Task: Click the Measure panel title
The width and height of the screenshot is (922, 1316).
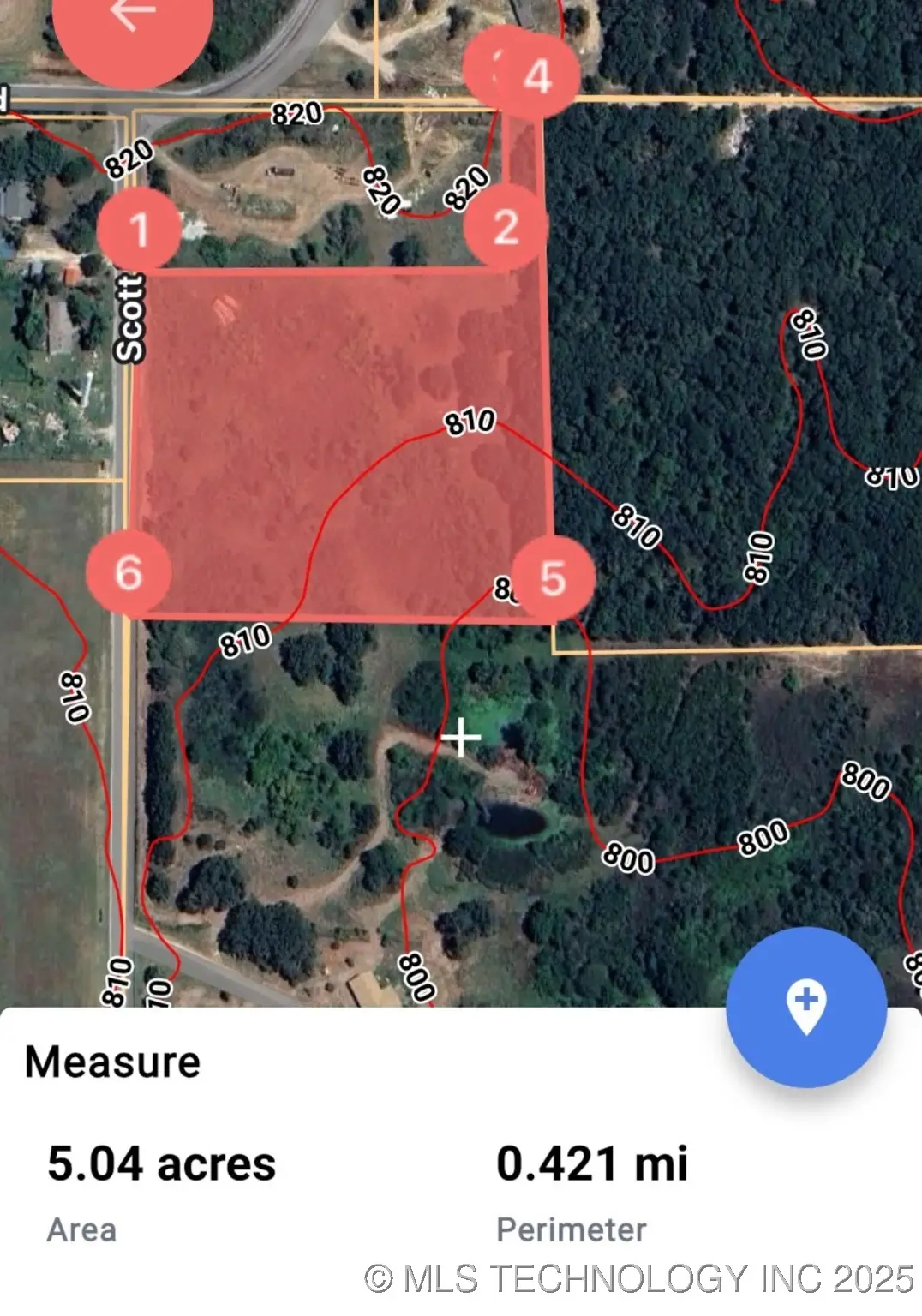Action: point(114,1062)
